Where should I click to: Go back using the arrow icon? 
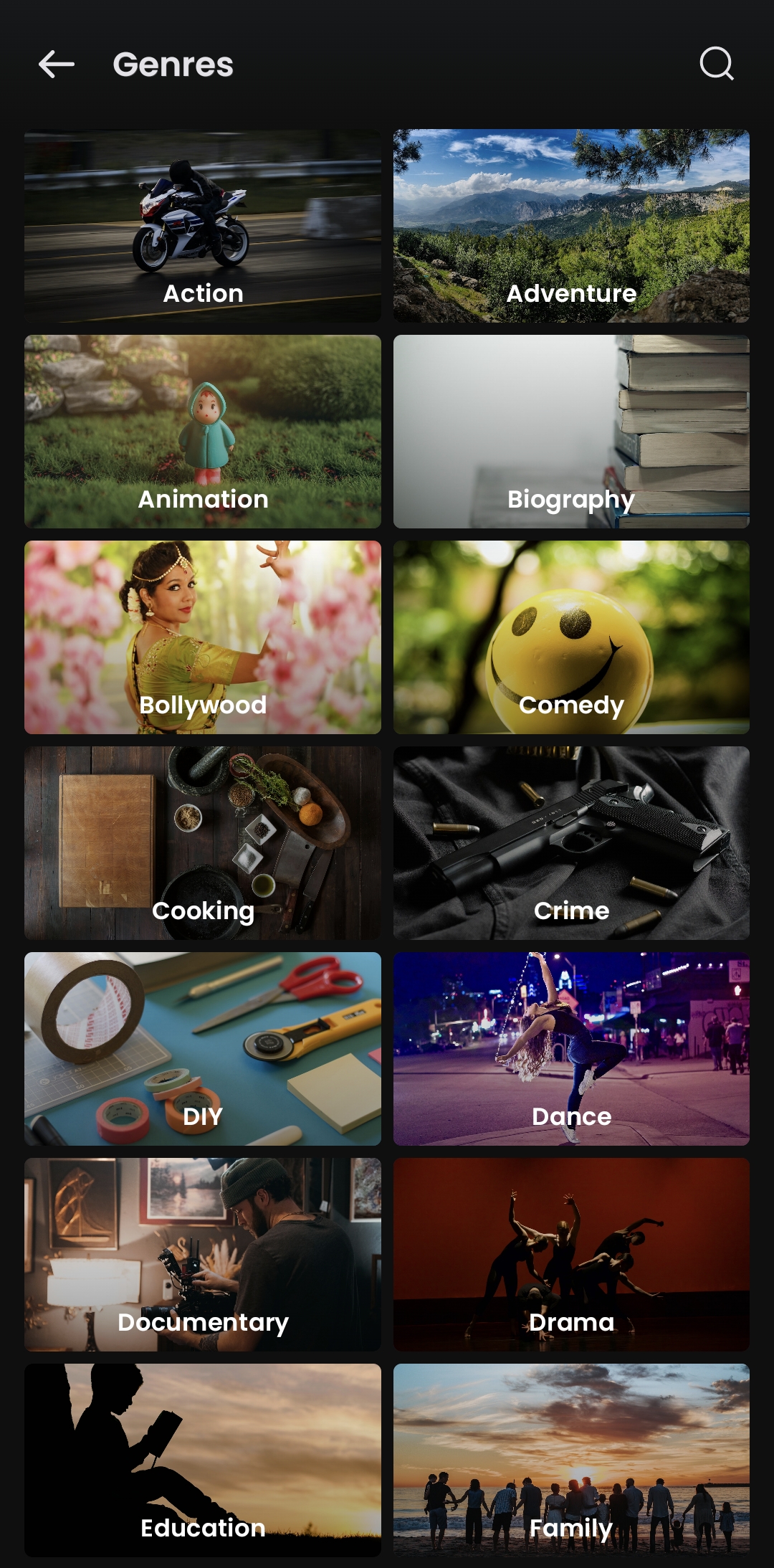pos(57,65)
